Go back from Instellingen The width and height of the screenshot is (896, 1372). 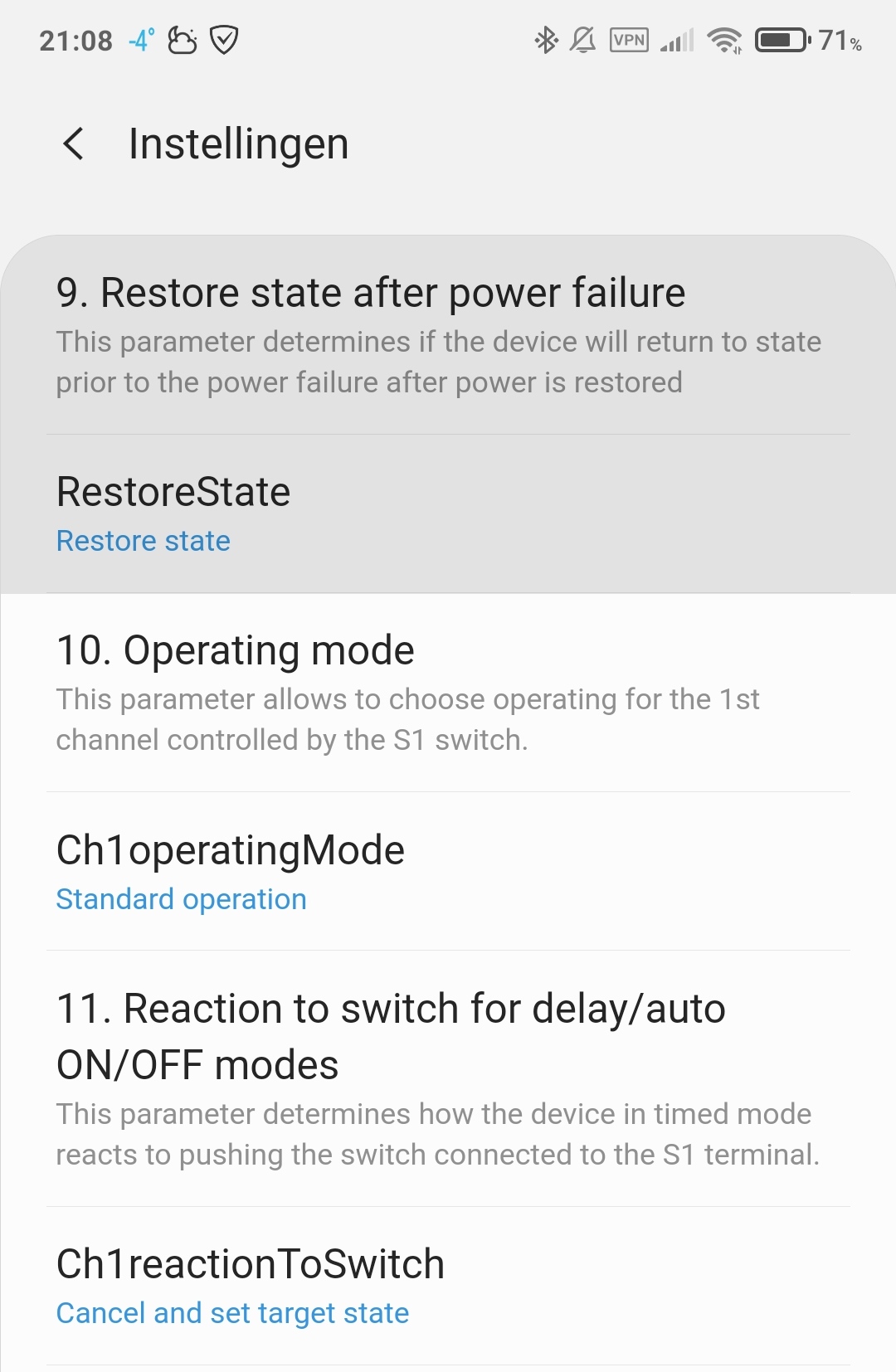pos(73,144)
